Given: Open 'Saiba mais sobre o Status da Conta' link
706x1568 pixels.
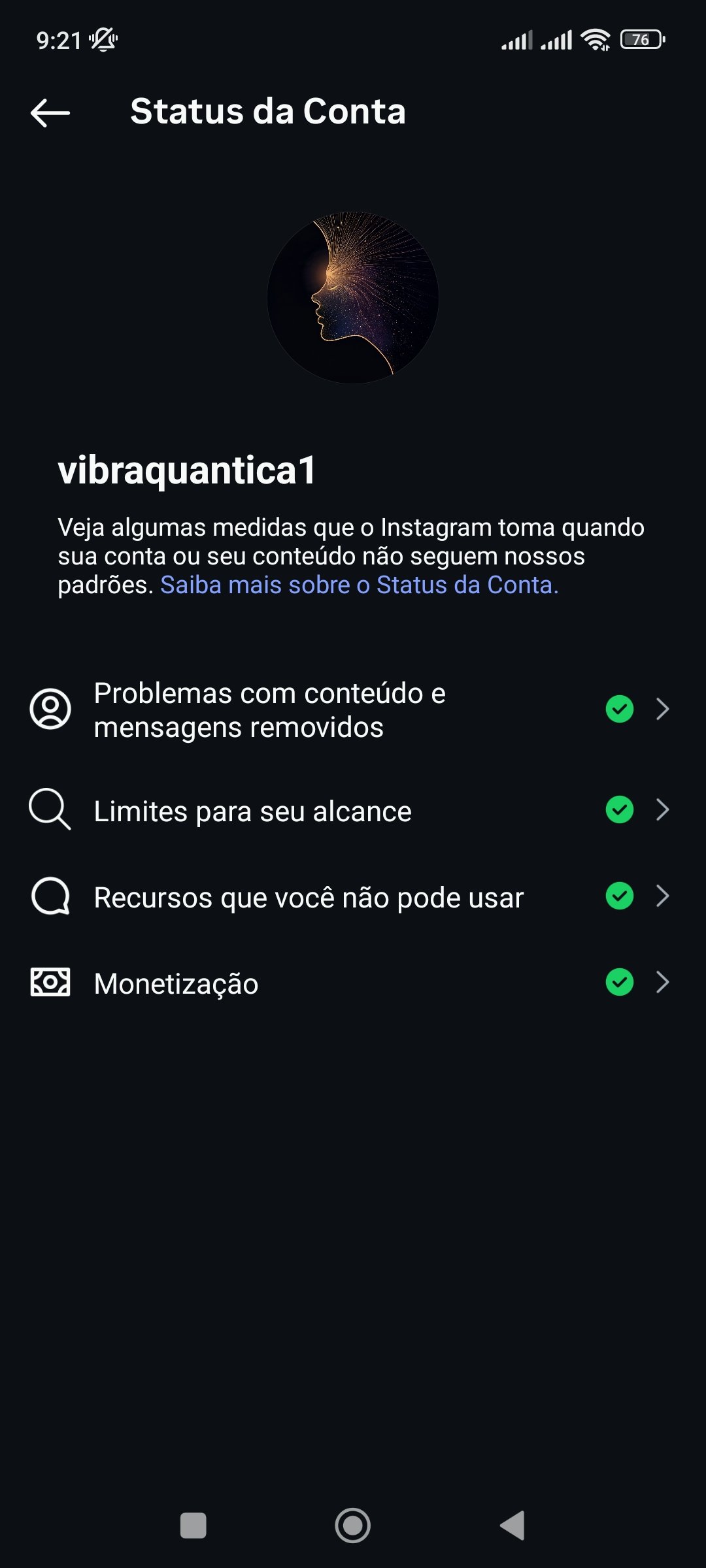Looking at the screenshot, I should [360, 585].
